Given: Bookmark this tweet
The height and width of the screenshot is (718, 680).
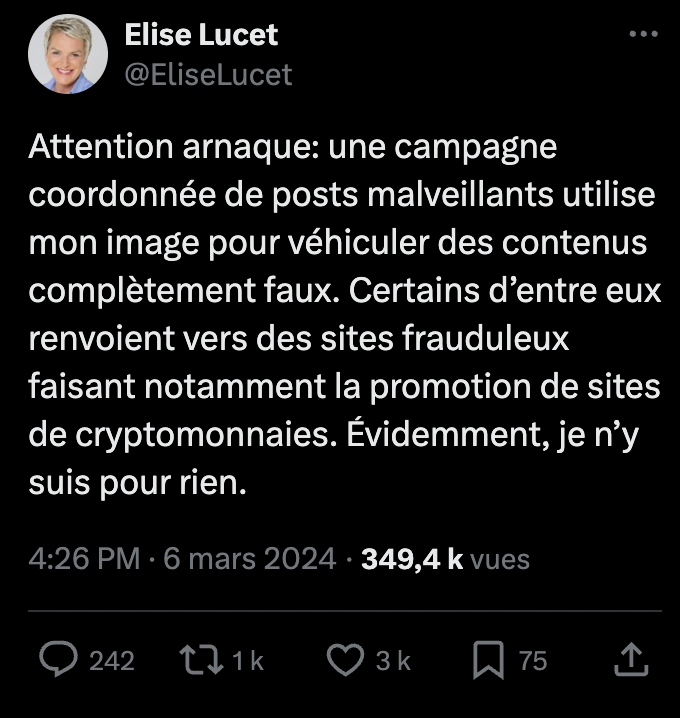Looking at the screenshot, I should tap(487, 659).
